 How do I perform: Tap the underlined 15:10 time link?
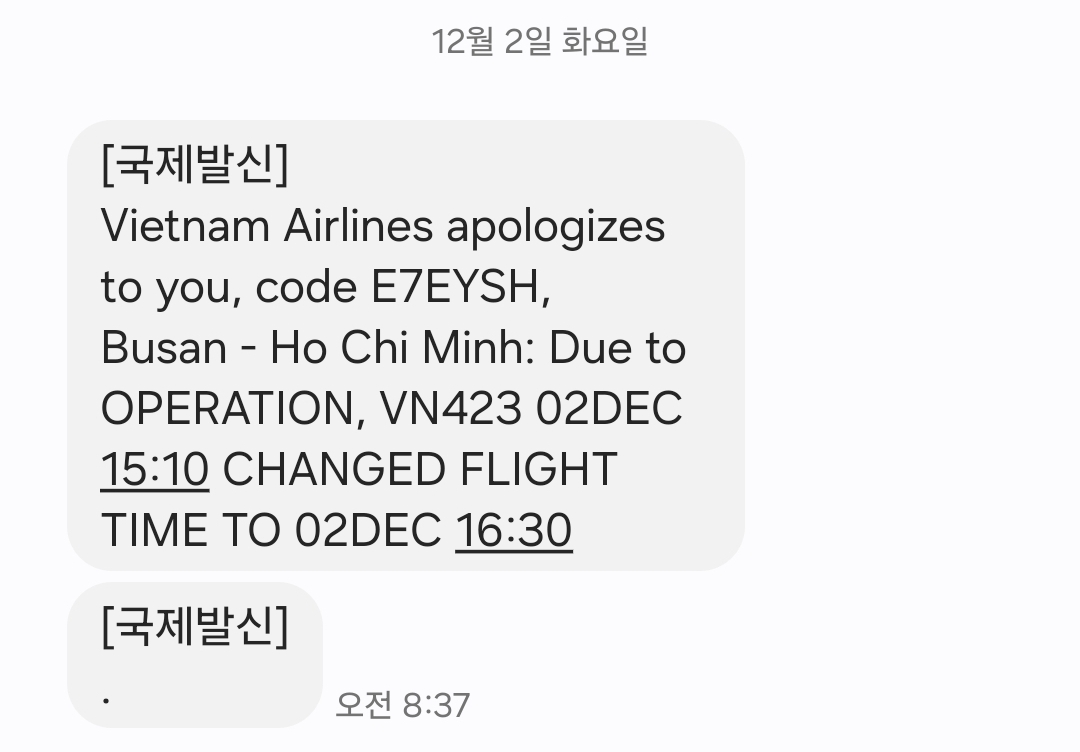[x=155, y=470]
